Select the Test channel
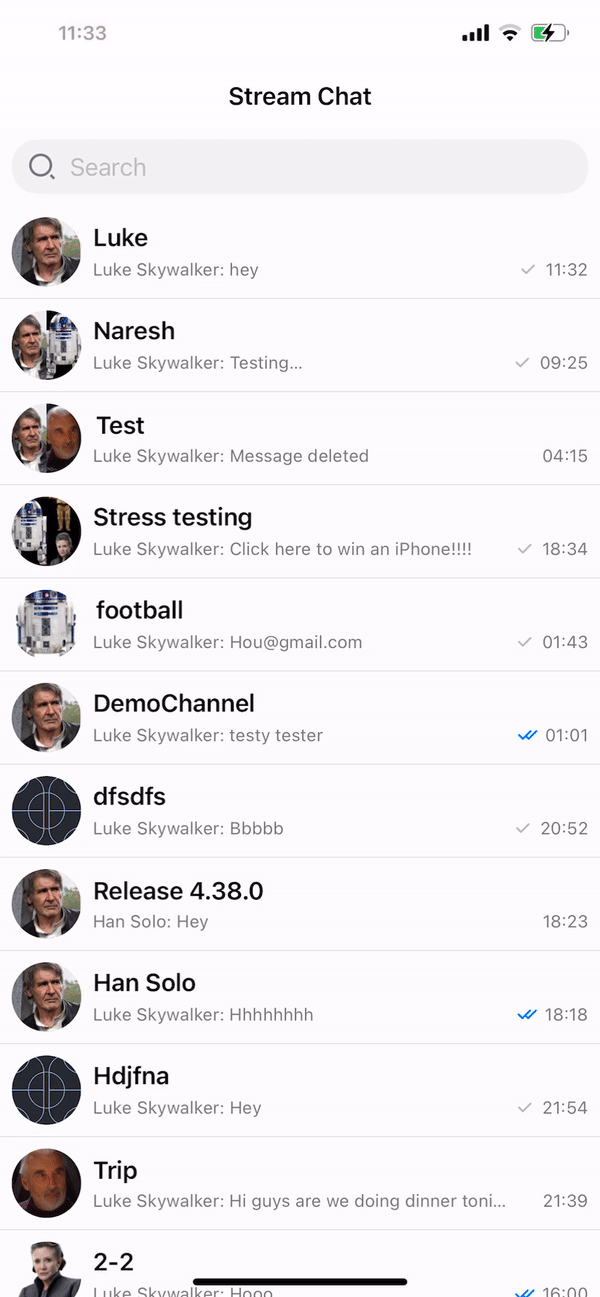This screenshot has width=600, height=1297. (x=300, y=438)
